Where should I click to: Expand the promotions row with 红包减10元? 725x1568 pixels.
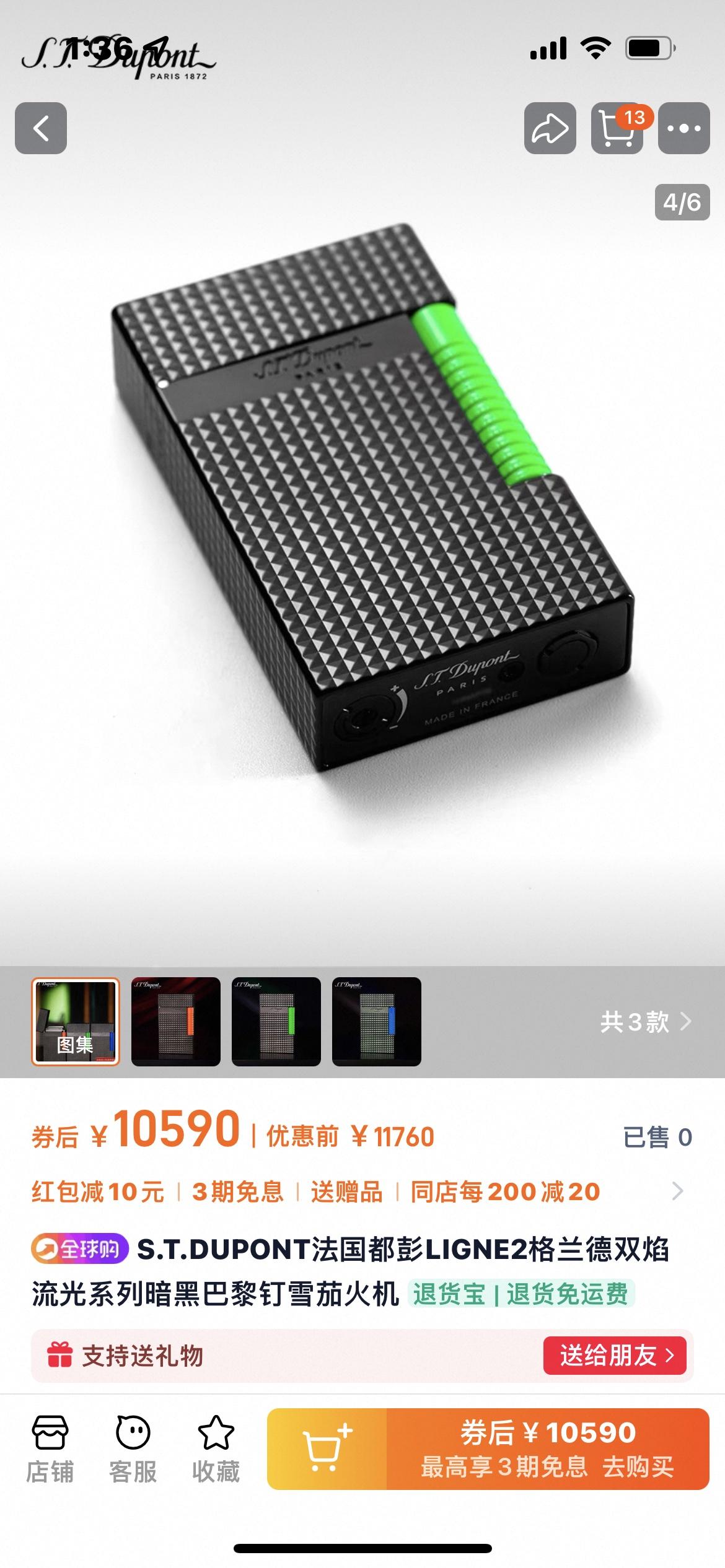677,1191
